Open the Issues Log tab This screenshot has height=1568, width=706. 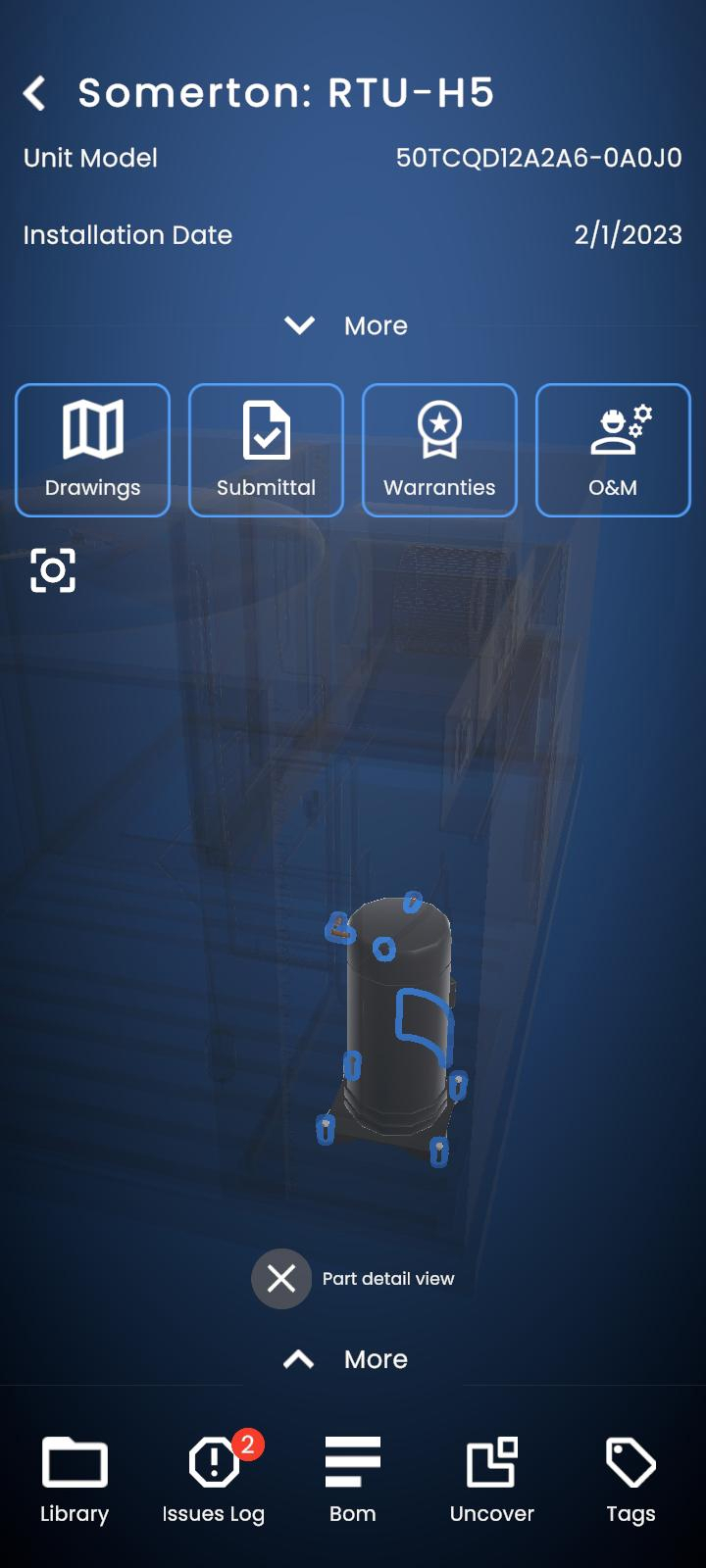(x=213, y=1481)
